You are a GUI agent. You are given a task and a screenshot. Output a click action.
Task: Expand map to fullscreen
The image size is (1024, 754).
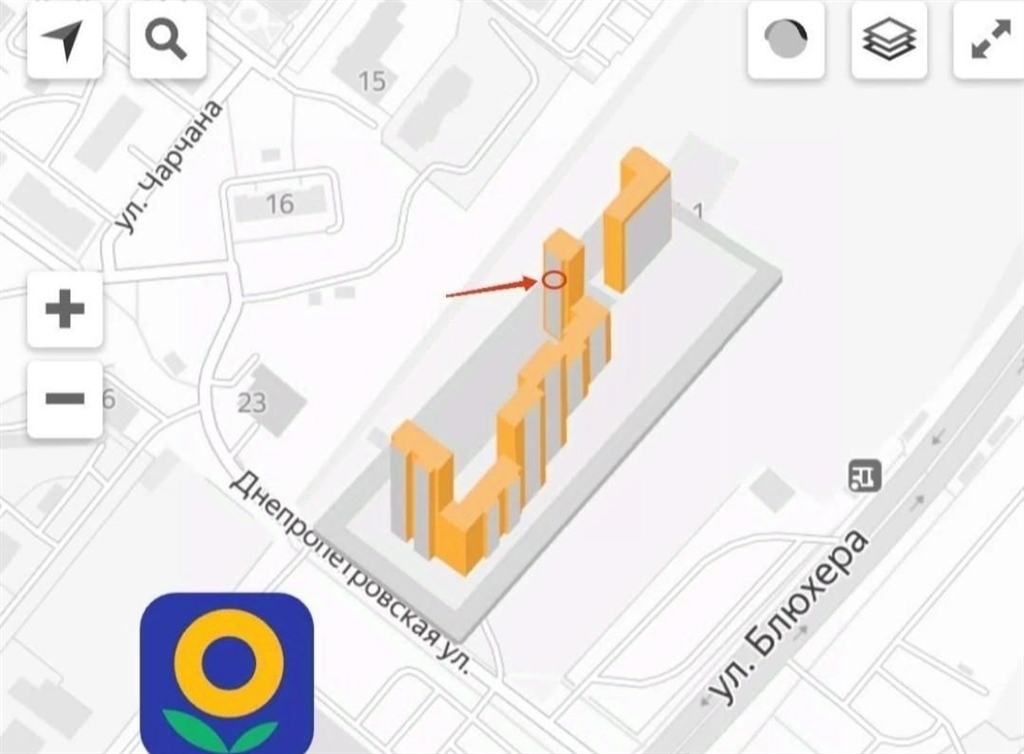(x=988, y=41)
